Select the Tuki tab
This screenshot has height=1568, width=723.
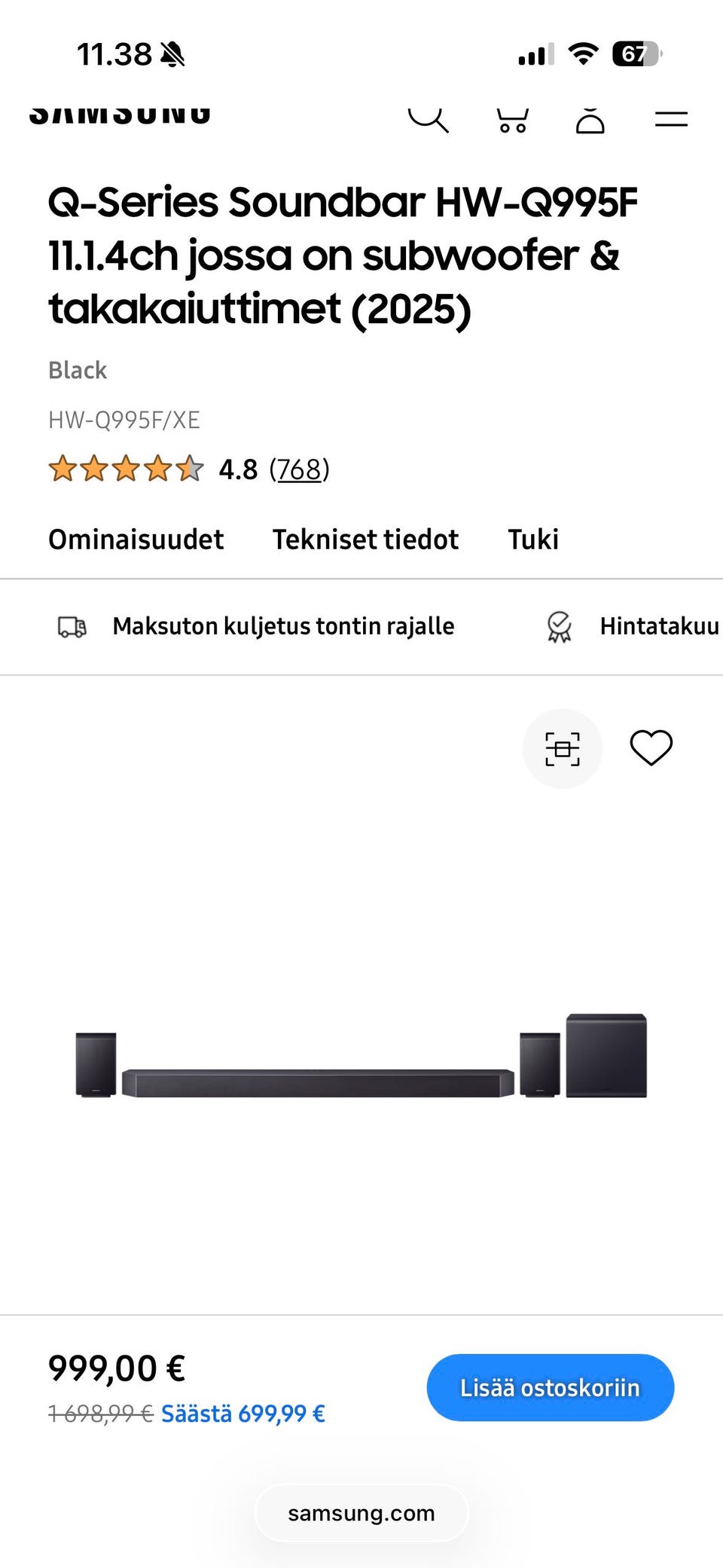pos(533,539)
